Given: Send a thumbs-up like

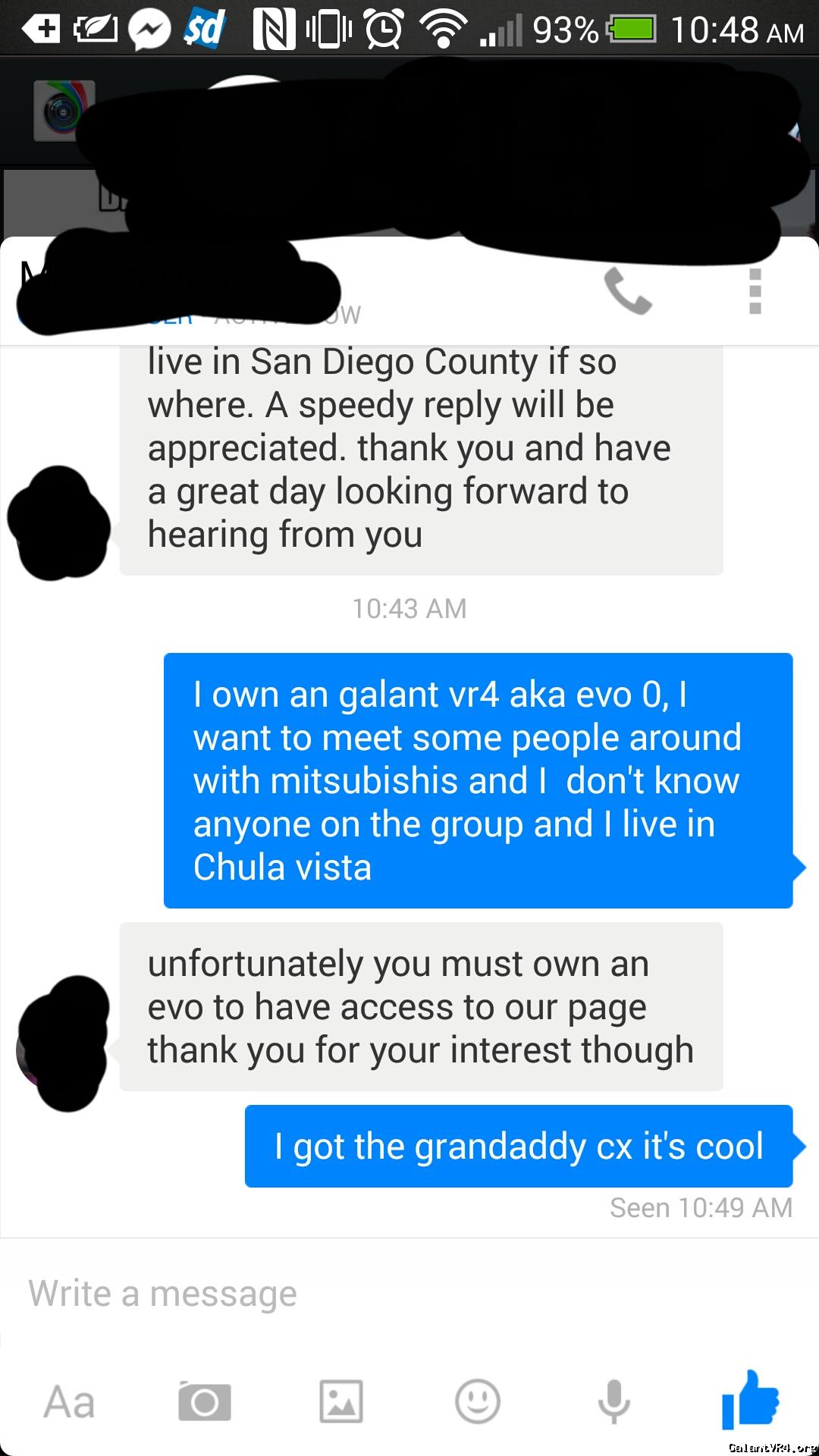Looking at the screenshot, I should pyautogui.click(x=750, y=1399).
